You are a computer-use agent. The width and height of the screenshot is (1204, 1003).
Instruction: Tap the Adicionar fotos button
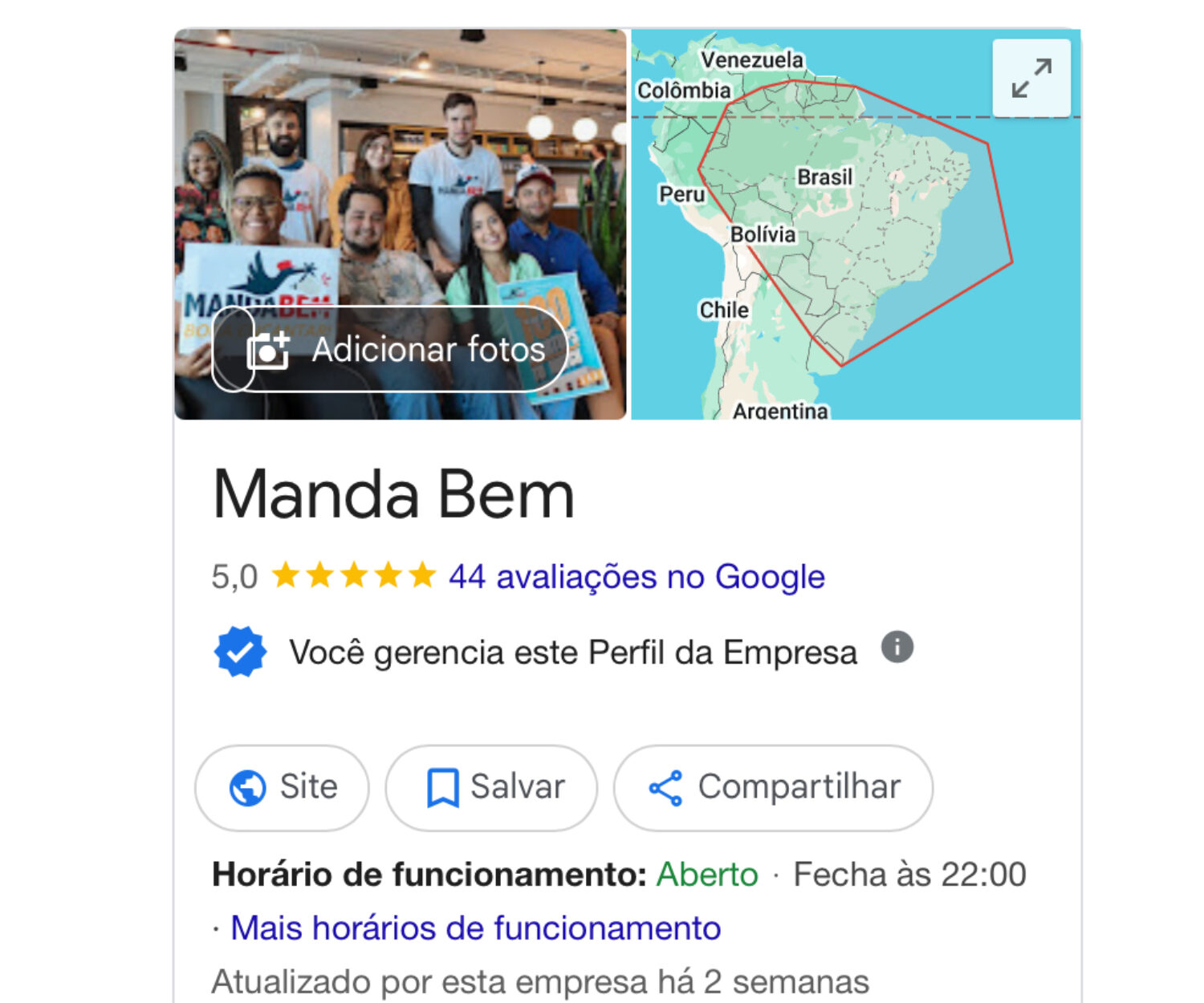390,349
